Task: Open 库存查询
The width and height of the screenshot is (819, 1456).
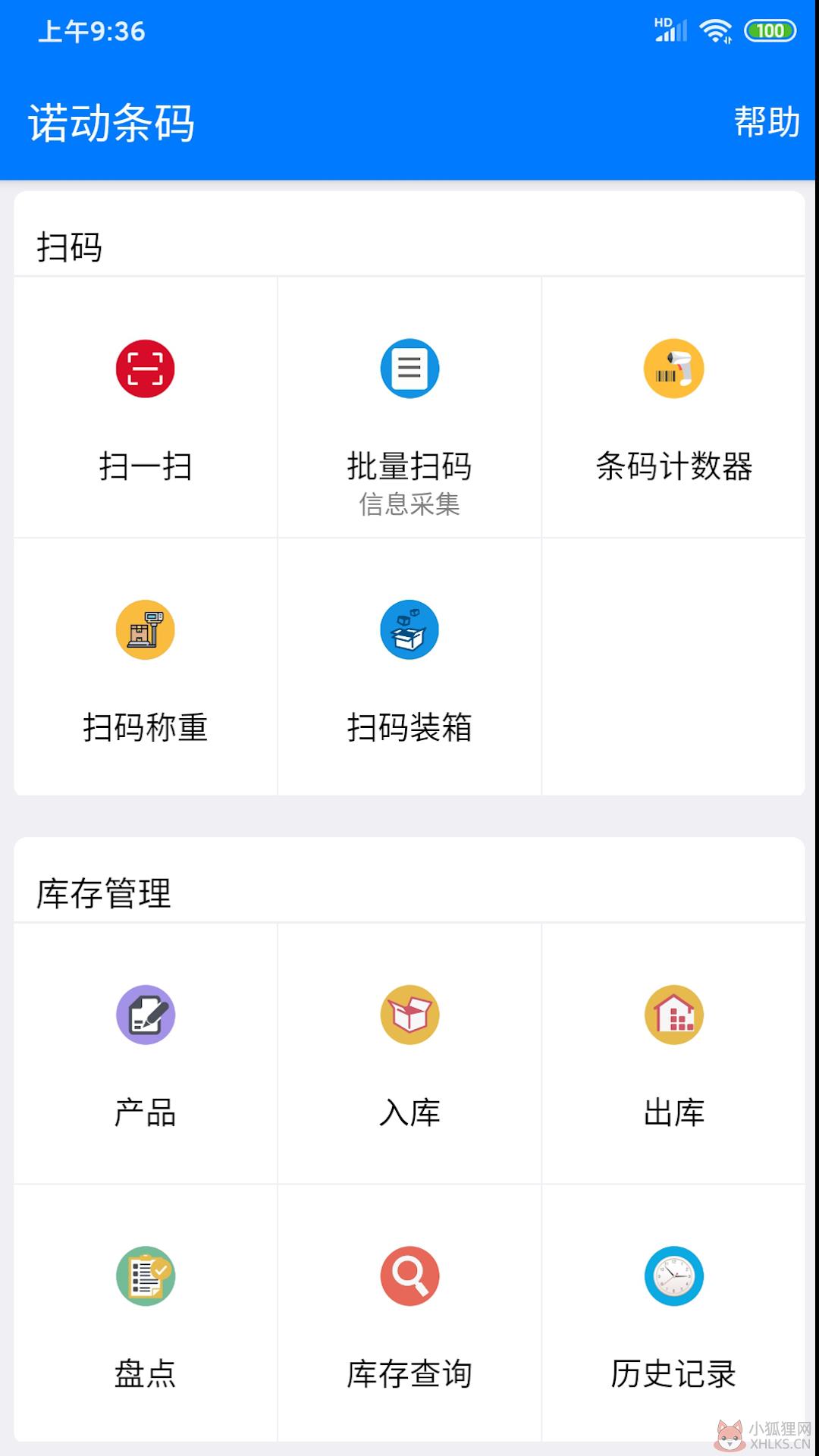Action: 409,1313
